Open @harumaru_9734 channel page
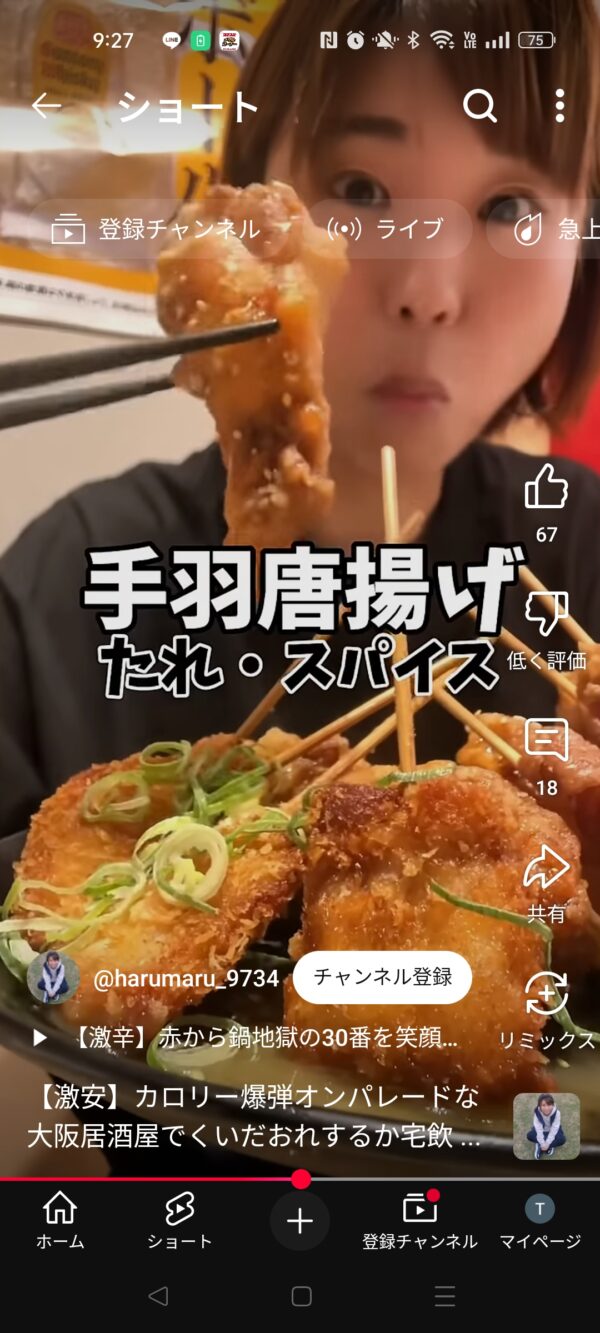Screen dimensions: 600x1333 click(x=186, y=978)
